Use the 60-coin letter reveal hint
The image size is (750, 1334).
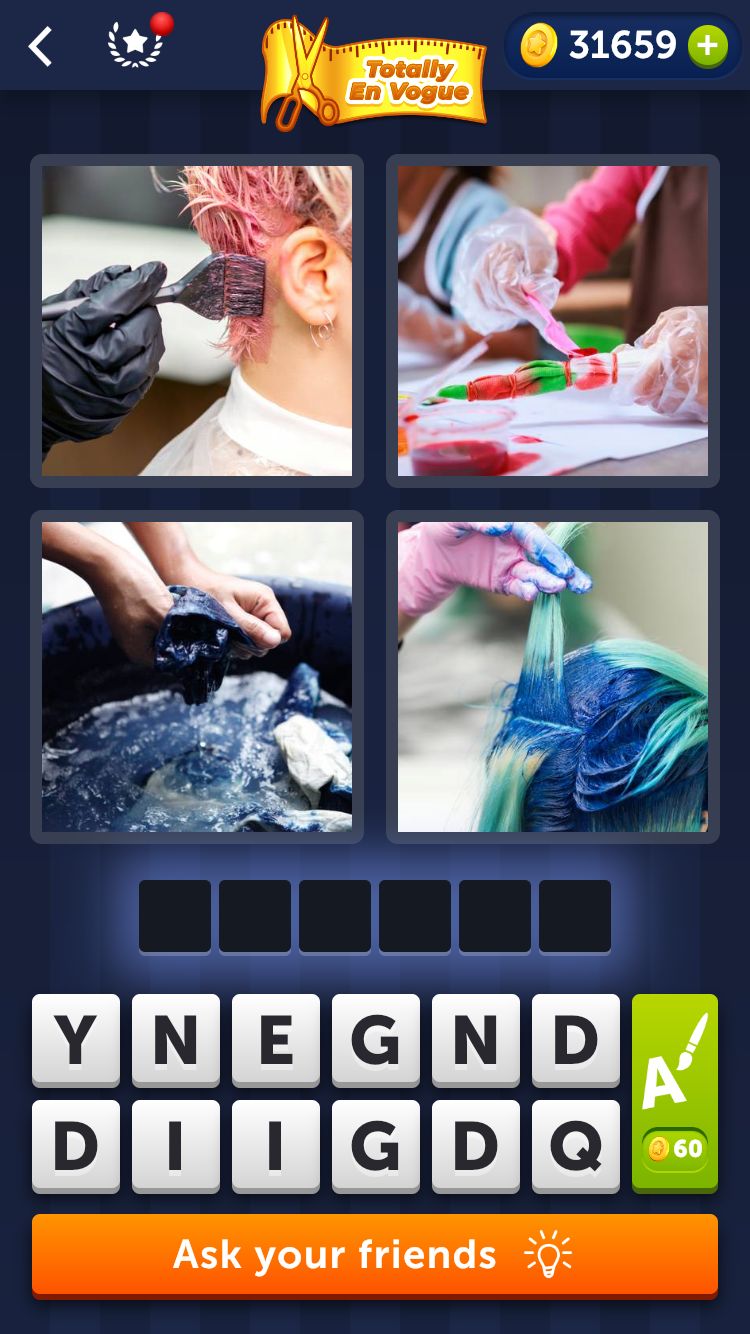coord(675,1093)
